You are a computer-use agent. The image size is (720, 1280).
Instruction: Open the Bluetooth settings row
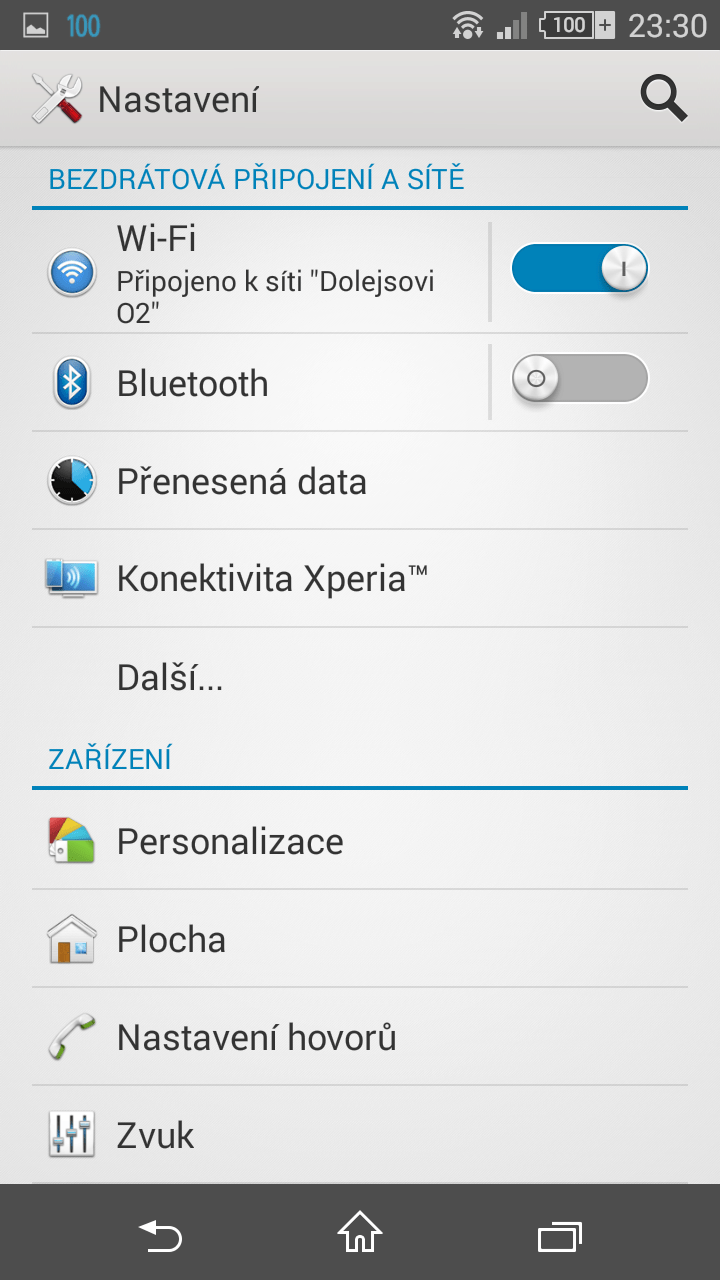click(x=260, y=383)
